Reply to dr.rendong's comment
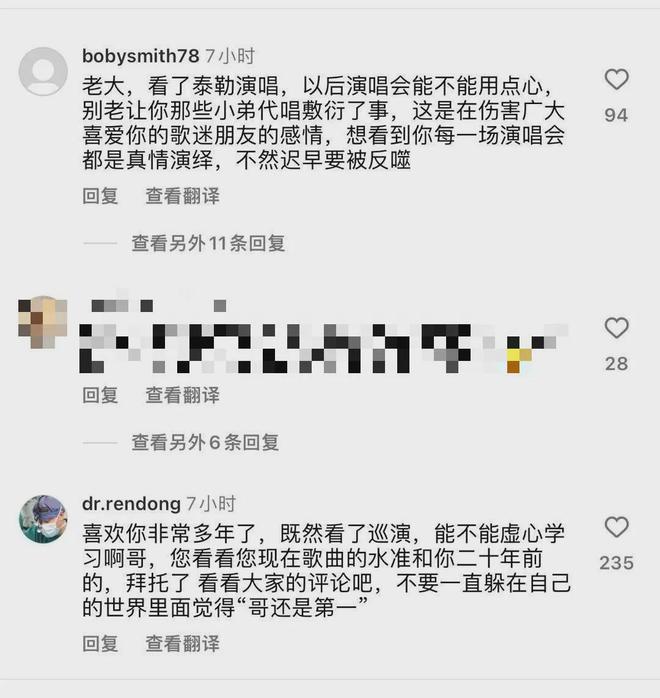Viewport: 660px width, 698px height. [x=100, y=644]
